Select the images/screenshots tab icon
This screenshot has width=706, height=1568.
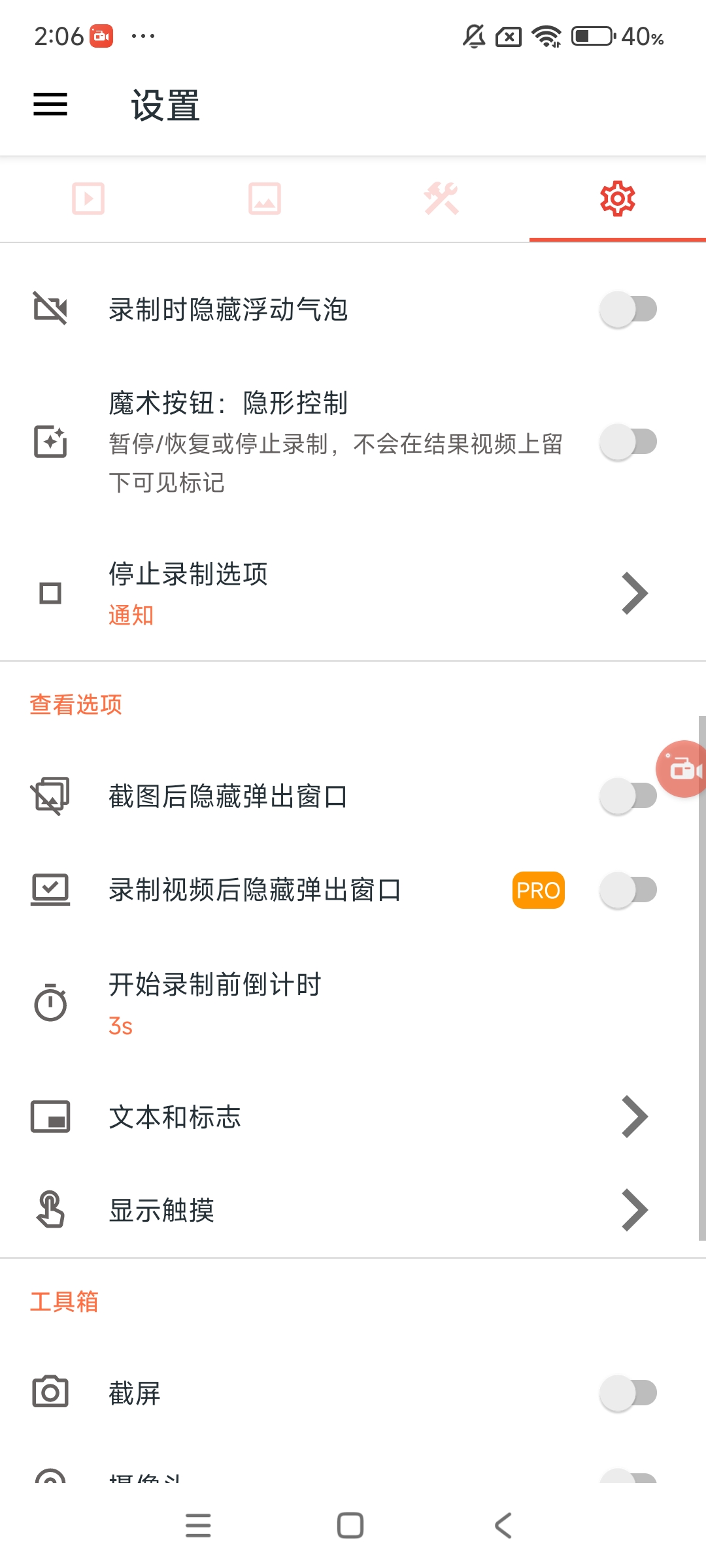tap(265, 199)
